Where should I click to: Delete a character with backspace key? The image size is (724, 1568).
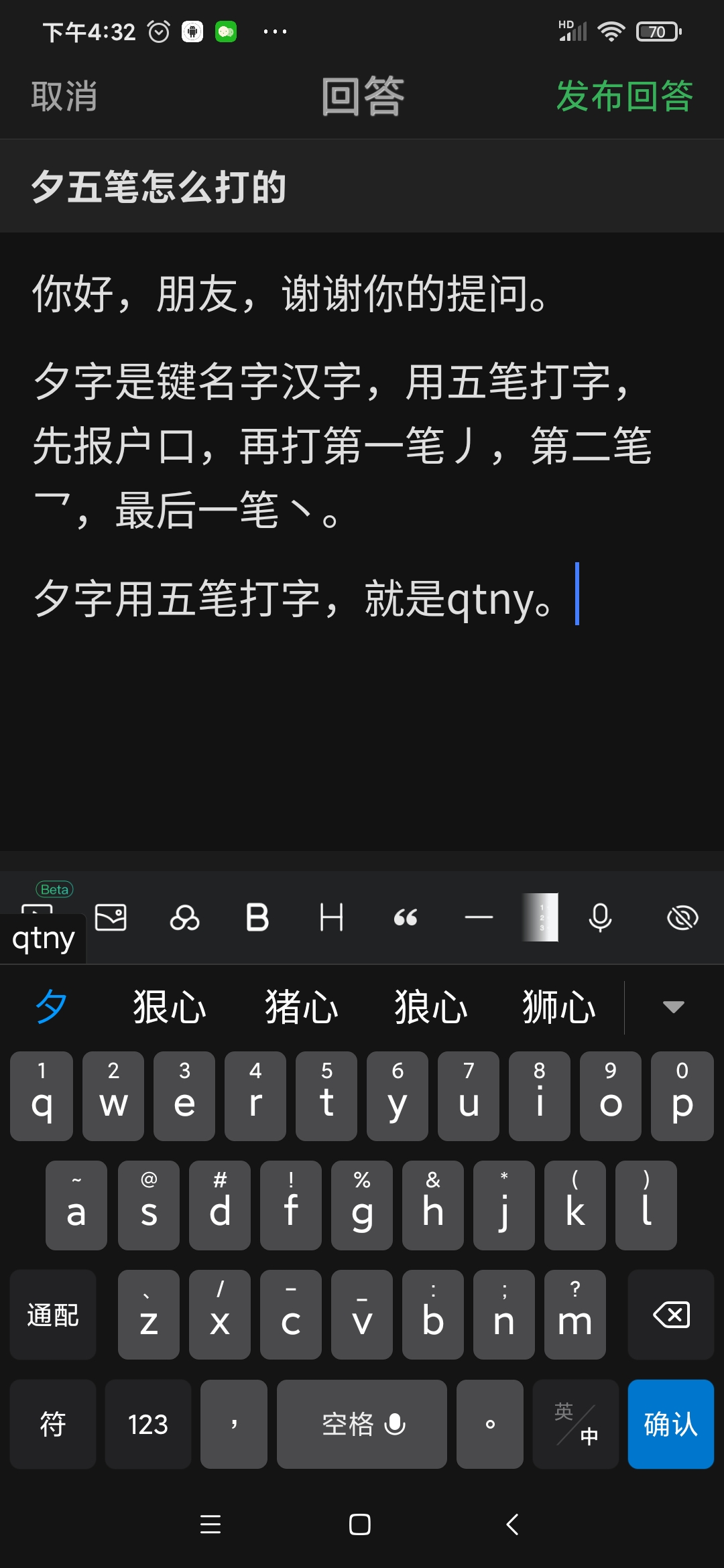[x=670, y=1315]
